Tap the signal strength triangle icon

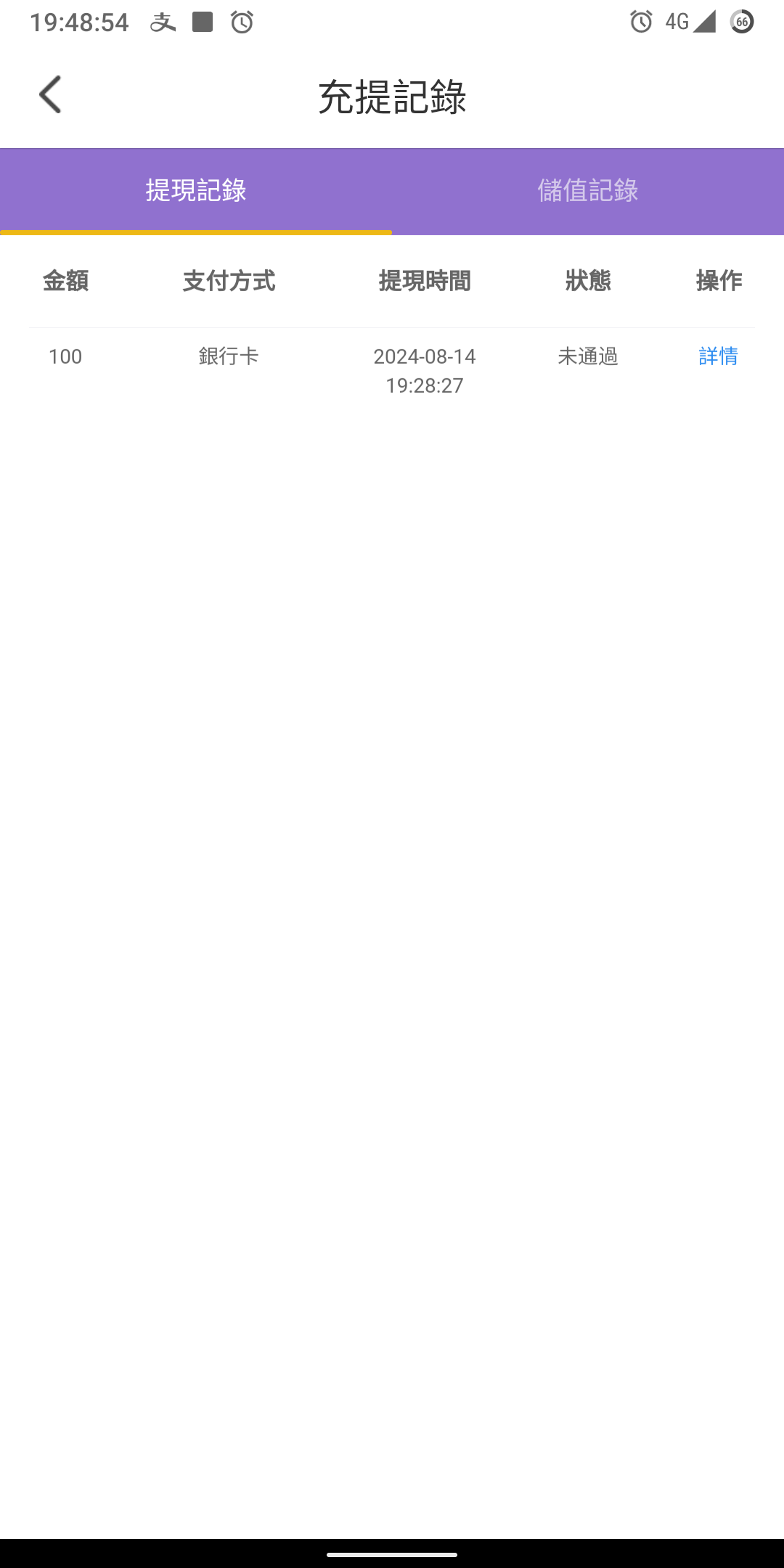[706, 22]
